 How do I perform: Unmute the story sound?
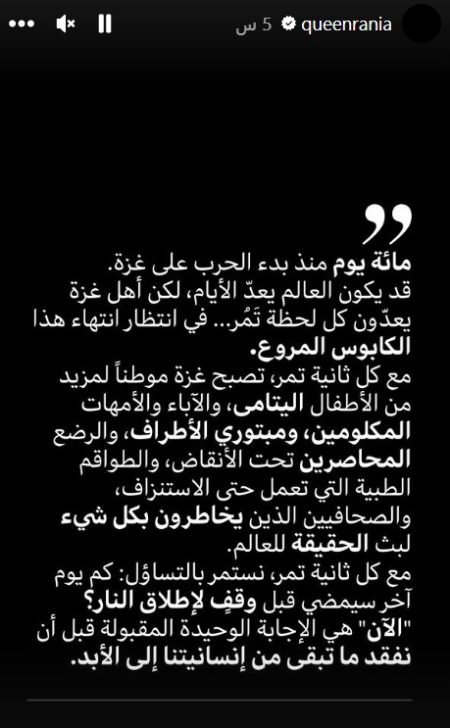click(x=65, y=24)
